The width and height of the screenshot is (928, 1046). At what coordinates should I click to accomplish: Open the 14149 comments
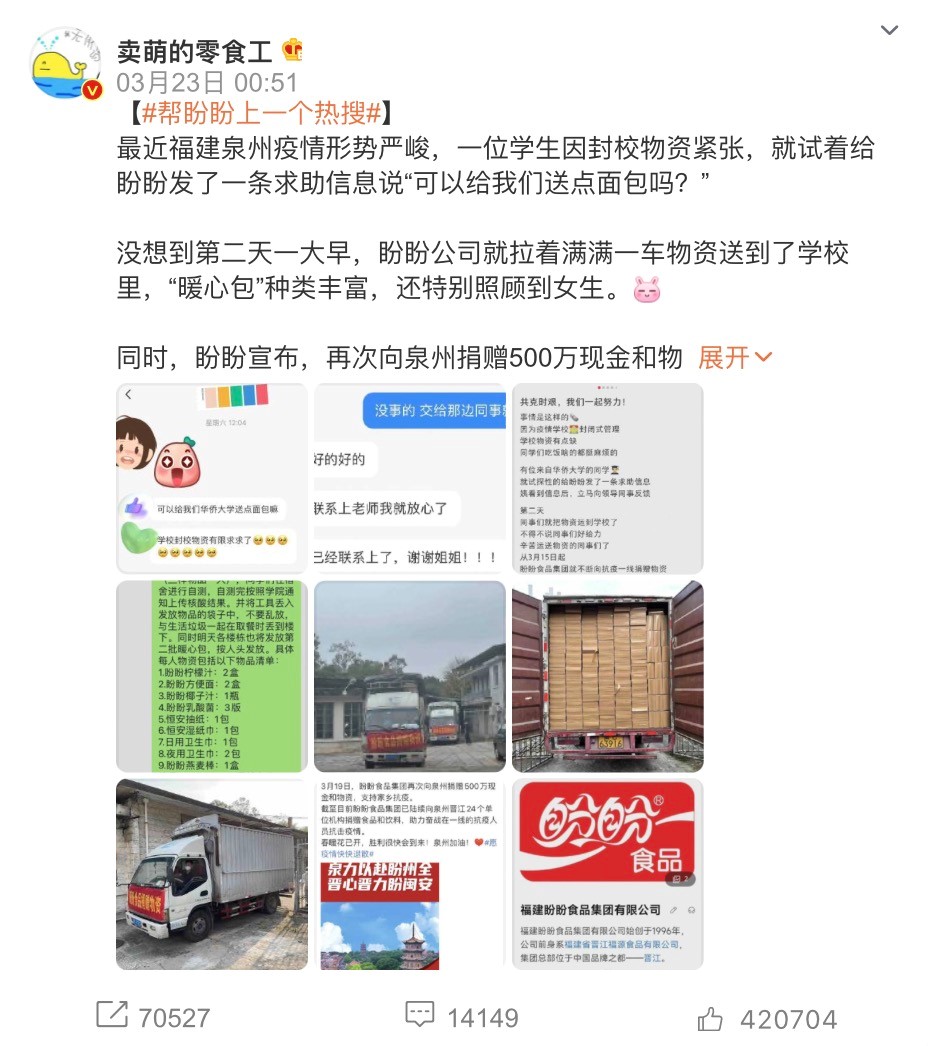point(462,1017)
